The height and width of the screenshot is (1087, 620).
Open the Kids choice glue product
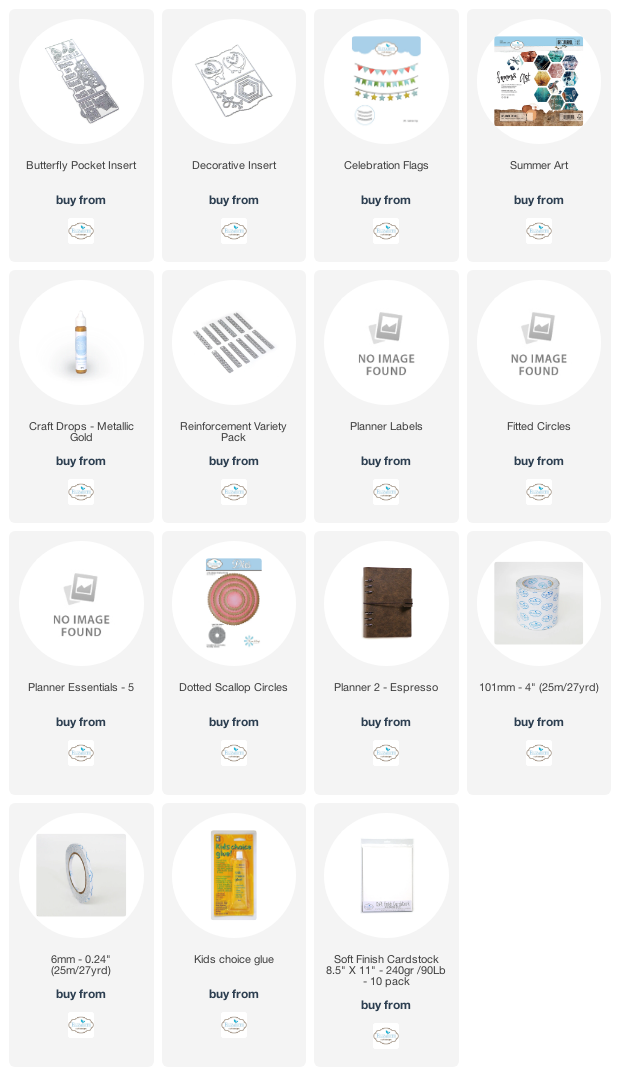[x=234, y=934]
